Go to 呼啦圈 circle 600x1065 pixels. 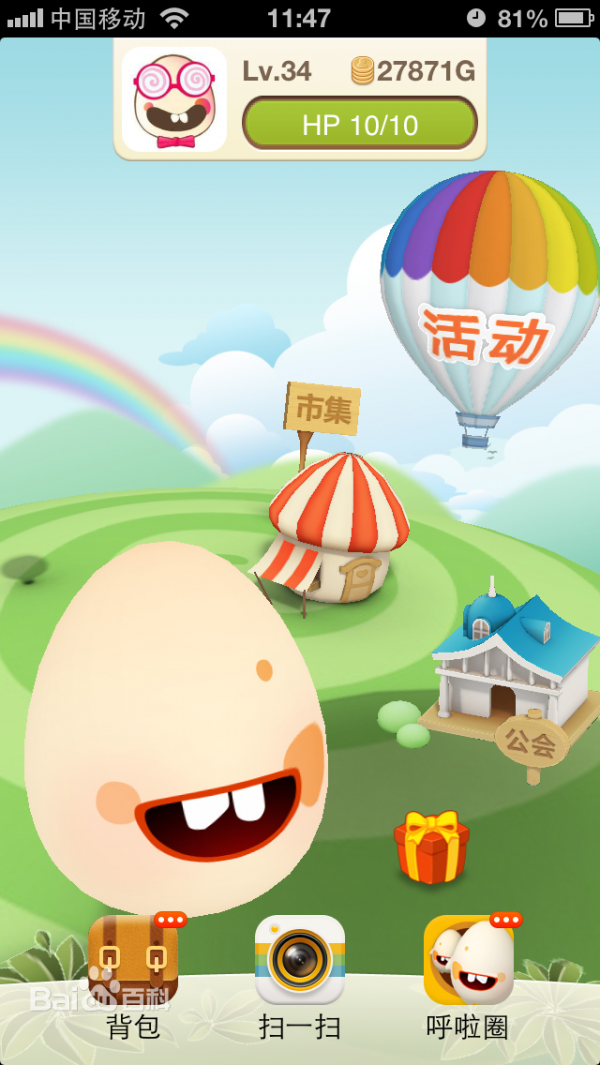click(468, 960)
